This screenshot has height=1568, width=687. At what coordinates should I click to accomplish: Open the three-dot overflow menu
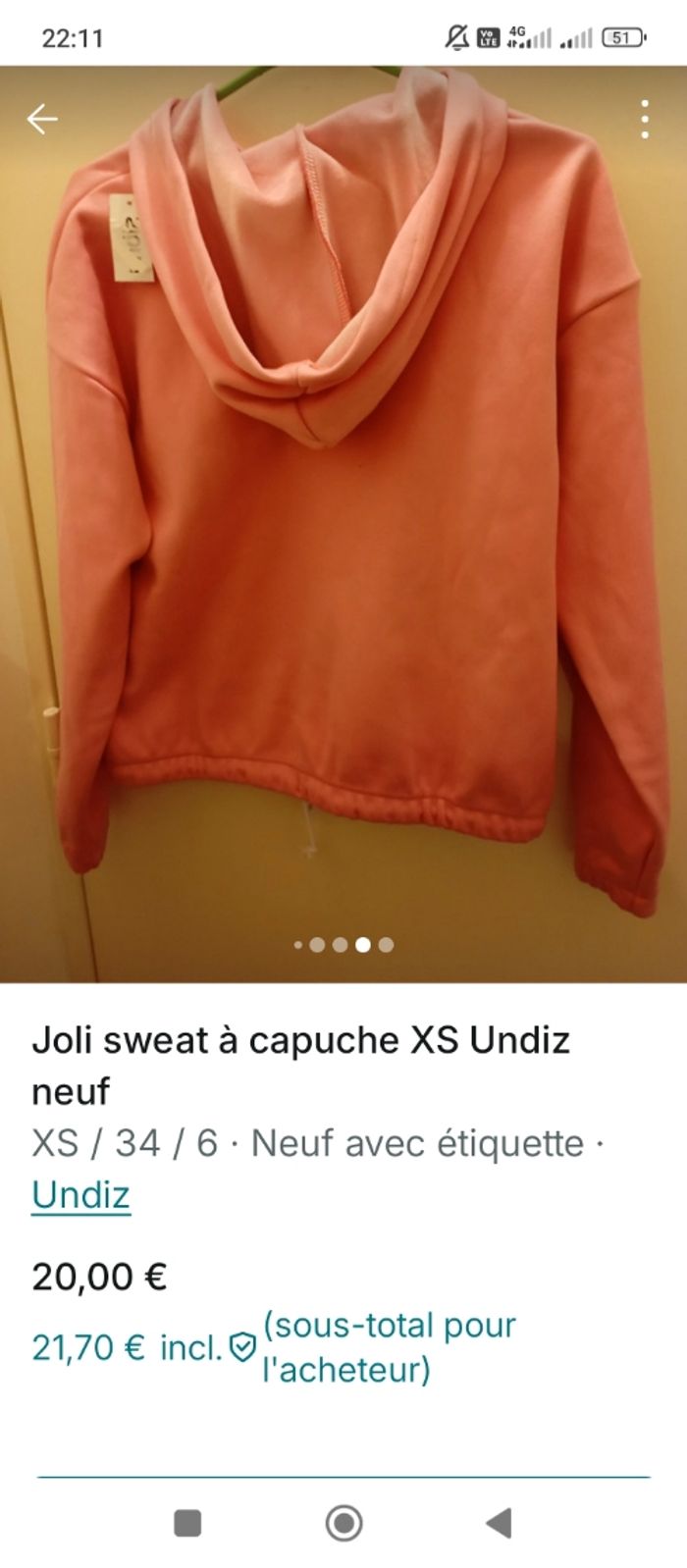point(644,119)
